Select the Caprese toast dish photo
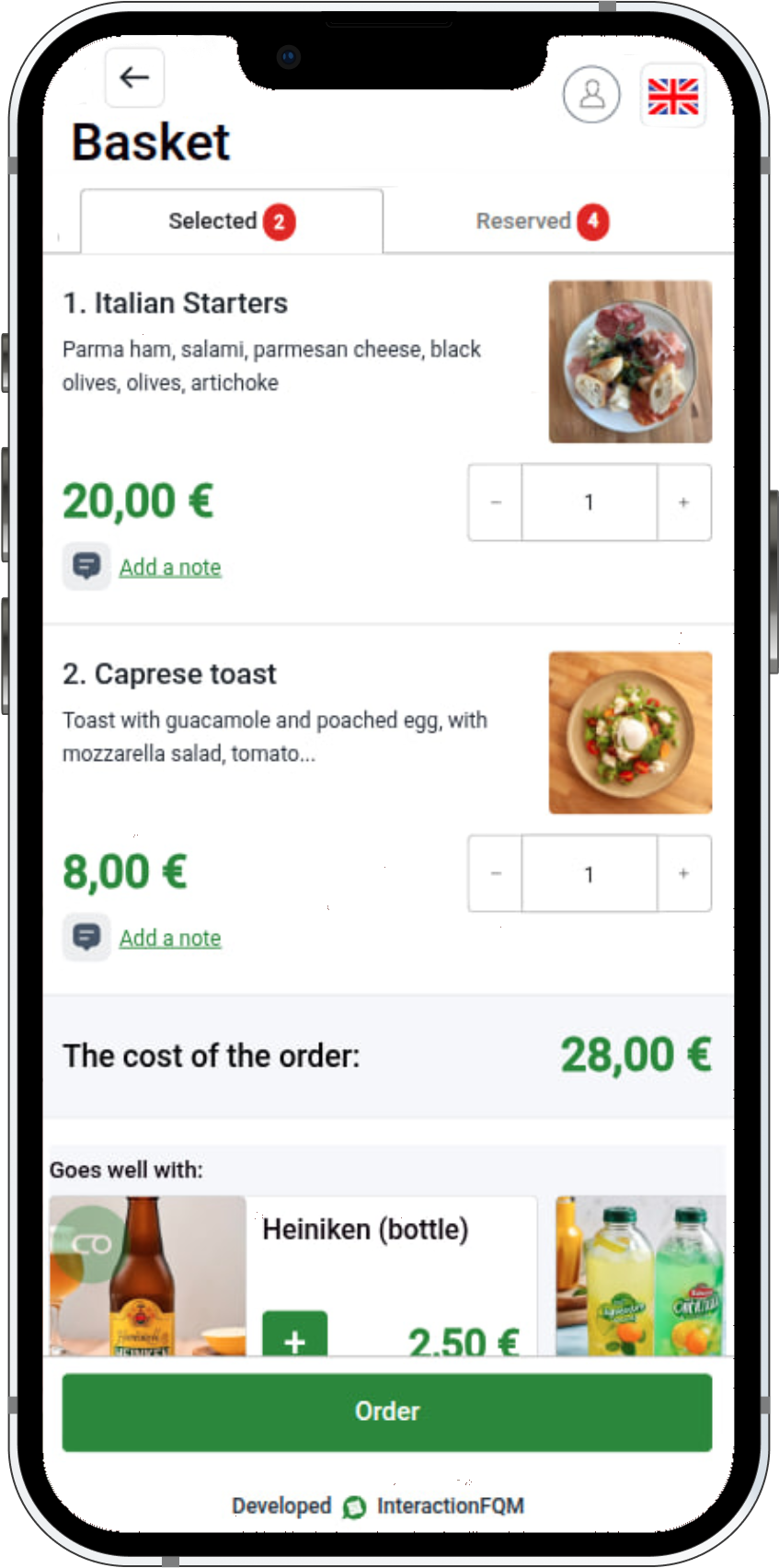 630,732
